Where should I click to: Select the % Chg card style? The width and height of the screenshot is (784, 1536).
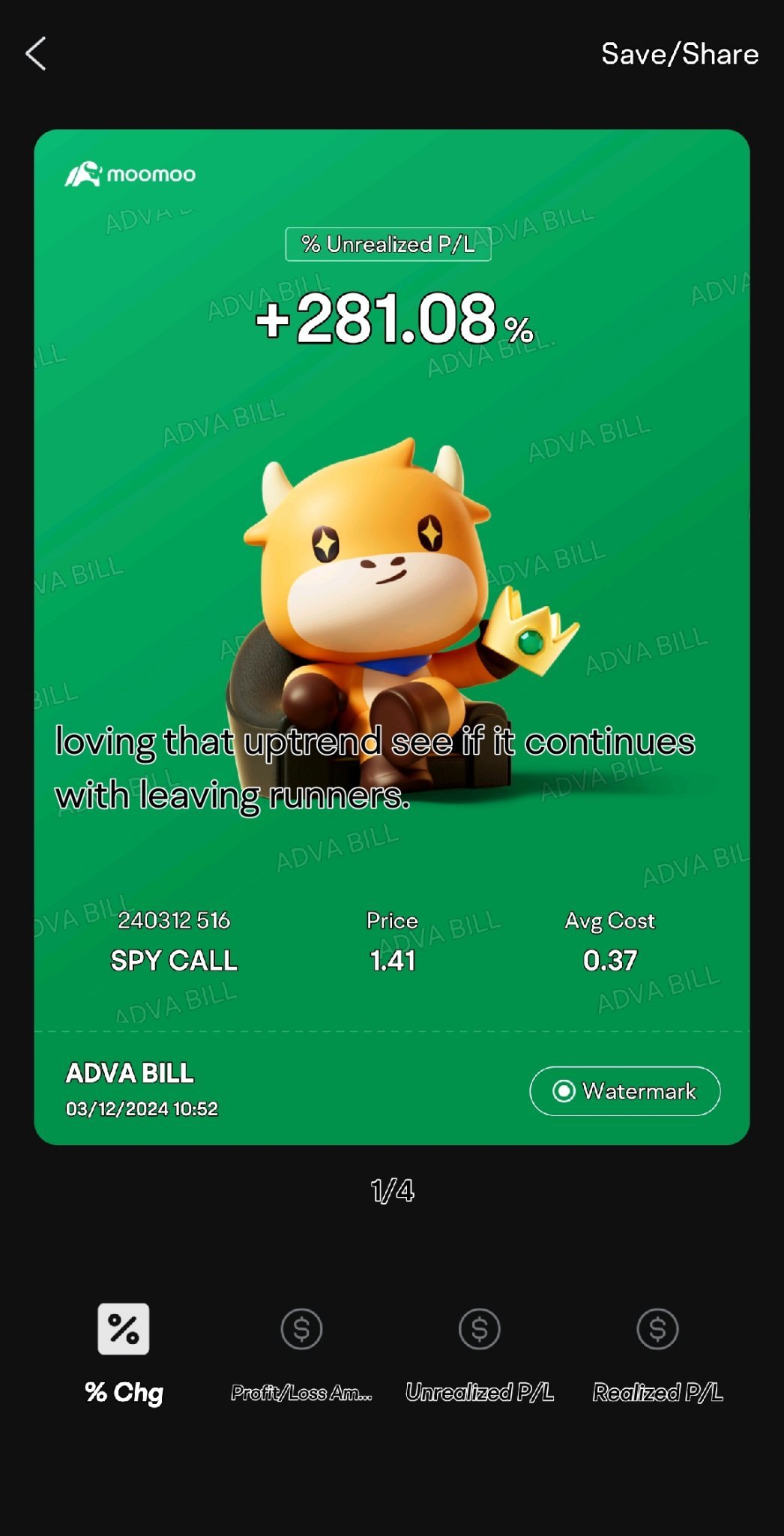point(124,1354)
